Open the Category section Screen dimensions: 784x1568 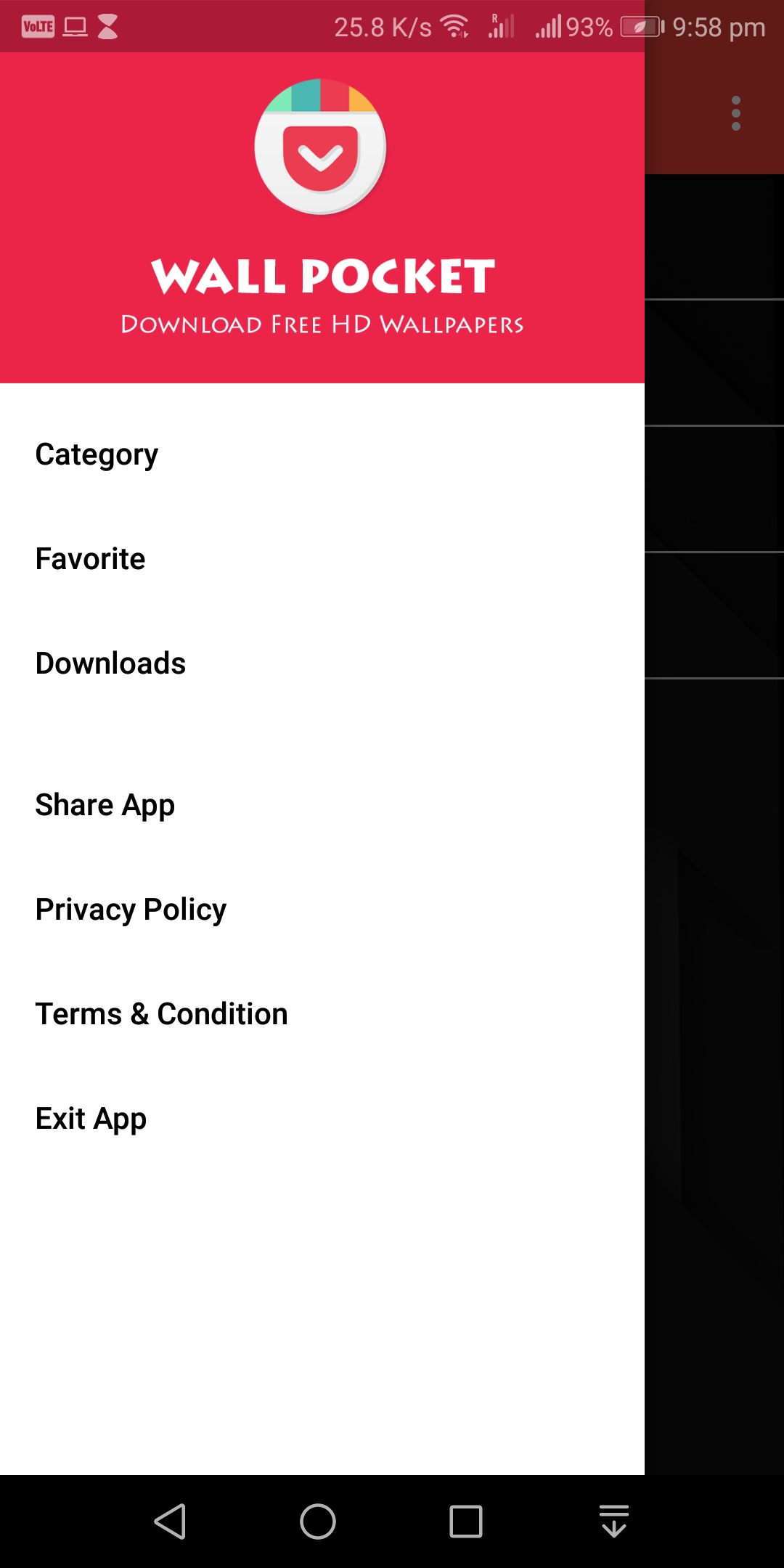(97, 455)
